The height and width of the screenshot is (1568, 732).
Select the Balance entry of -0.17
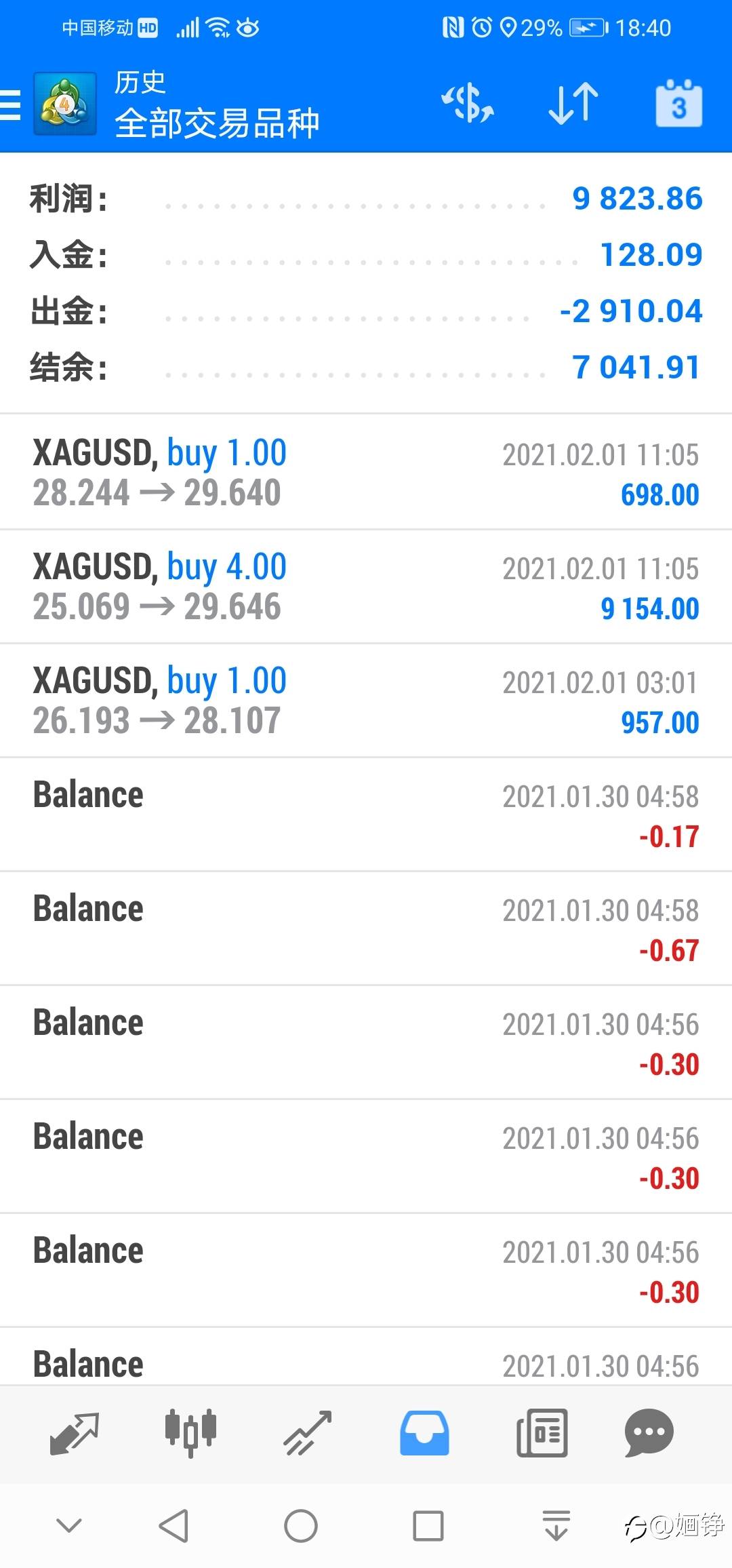point(366,815)
